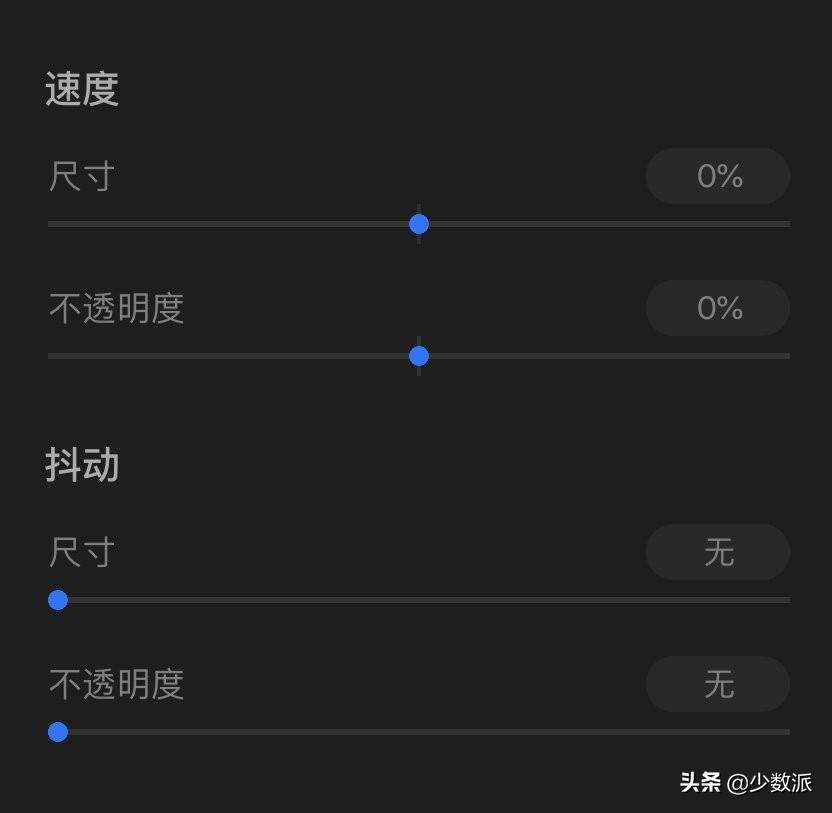Screen dimensions: 832x813
Task: Open the 无 value for 抖动 不透明度
Action: (718, 684)
